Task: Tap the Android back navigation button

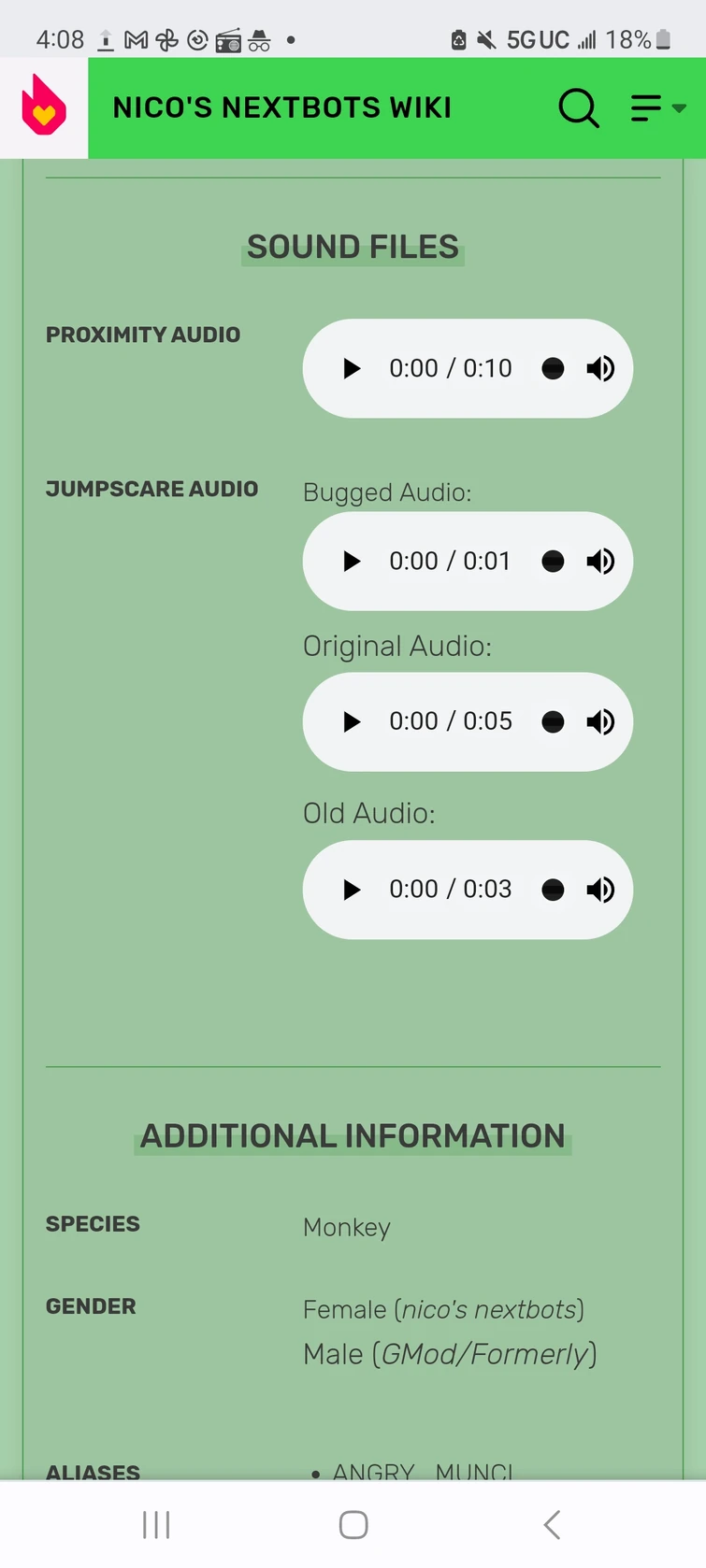Action: pos(550,1523)
